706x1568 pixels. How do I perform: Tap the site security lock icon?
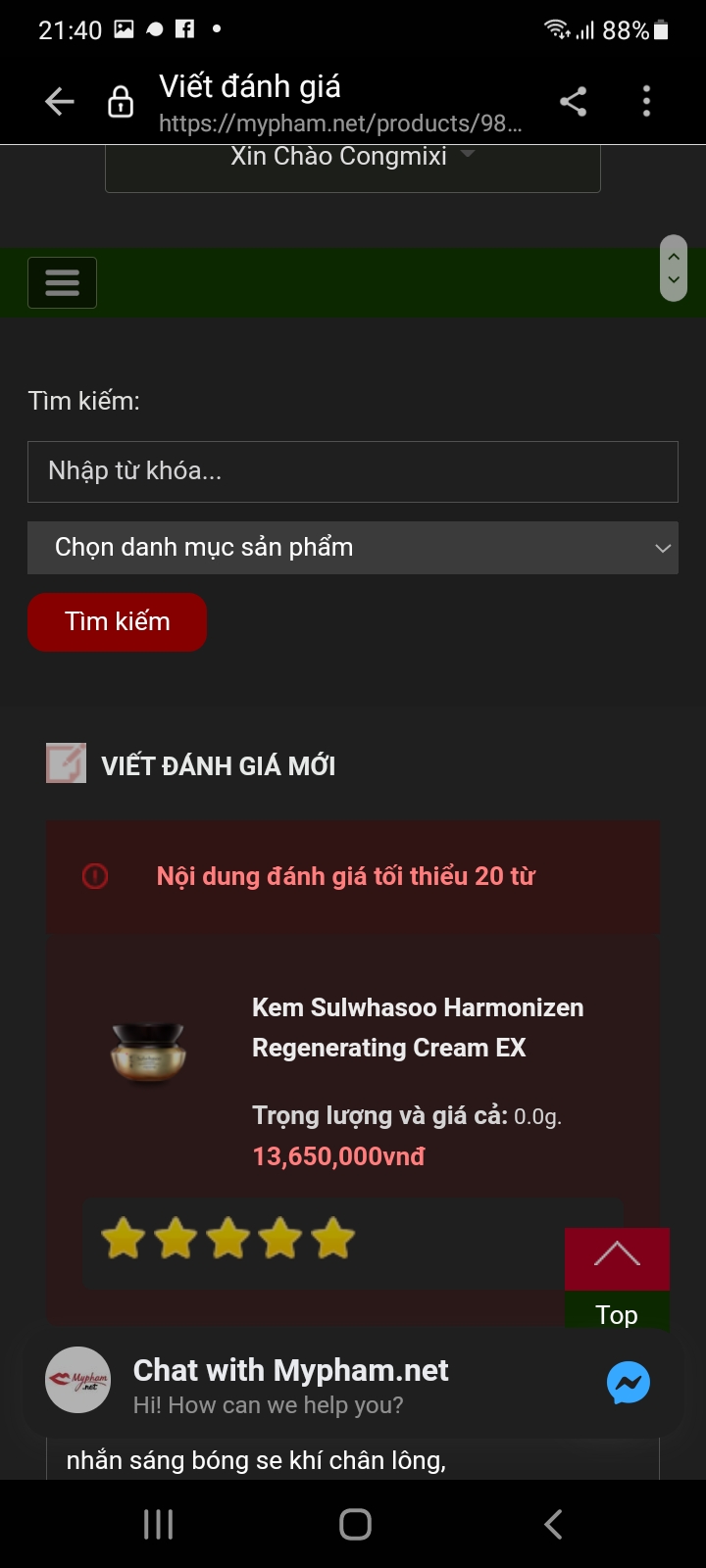(x=121, y=102)
